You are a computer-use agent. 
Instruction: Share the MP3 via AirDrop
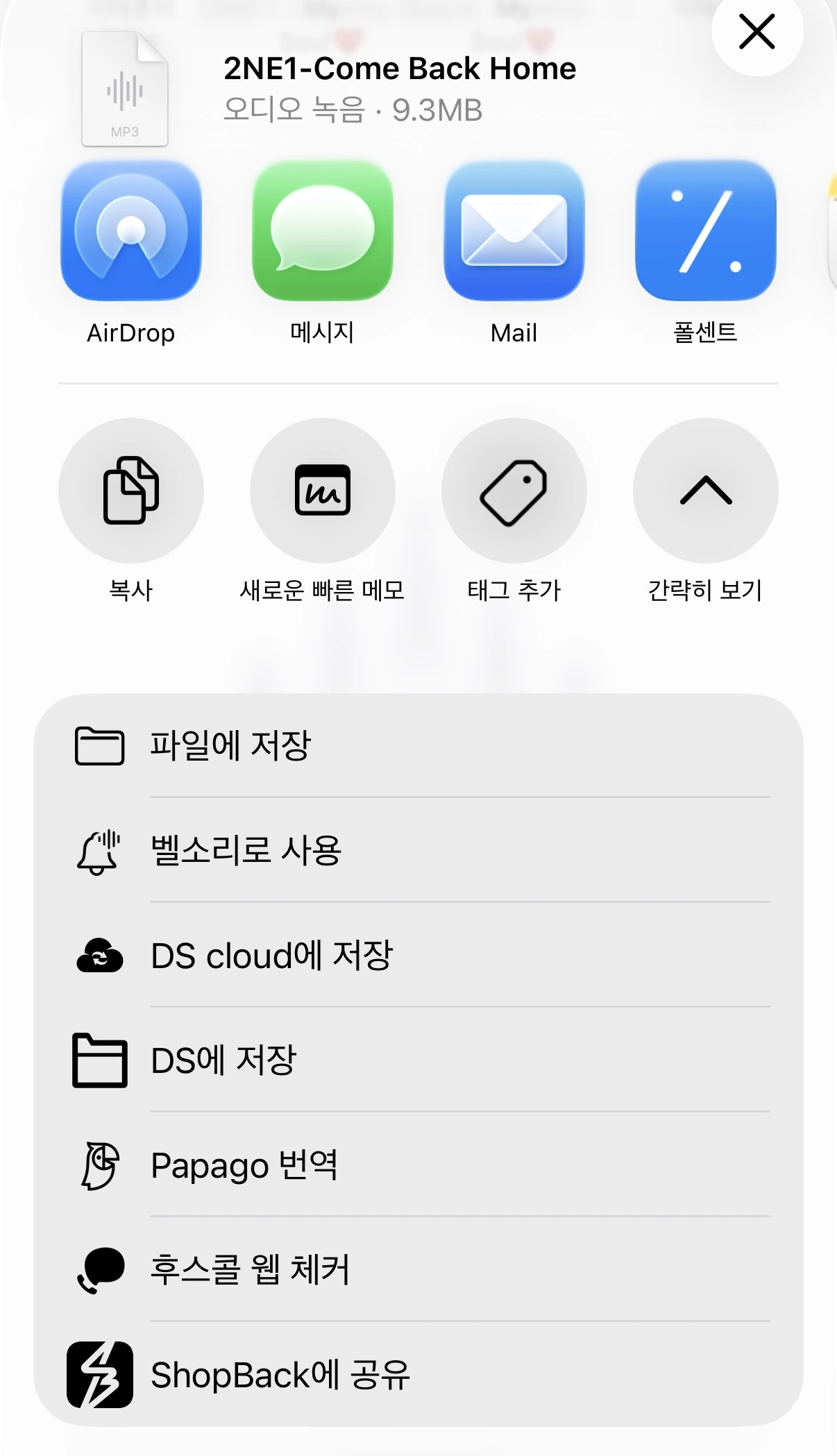(130, 233)
